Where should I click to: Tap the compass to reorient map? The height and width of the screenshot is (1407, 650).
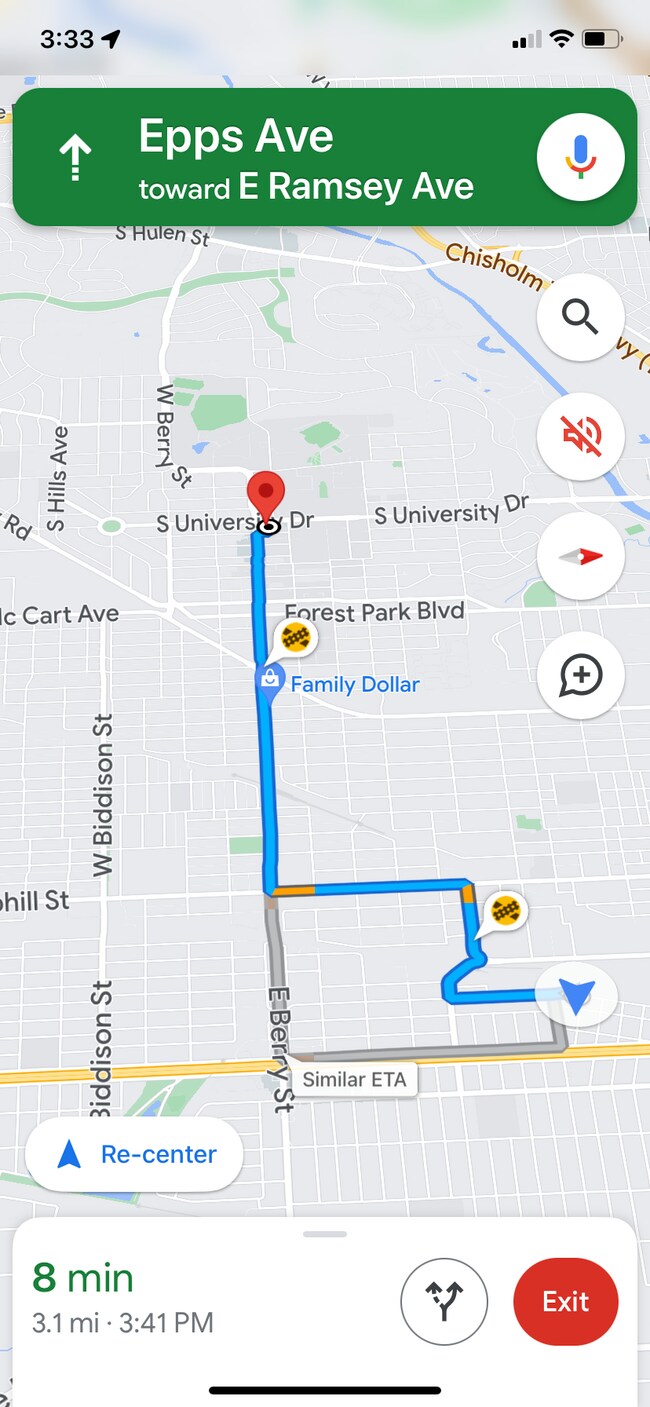click(x=580, y=557)
